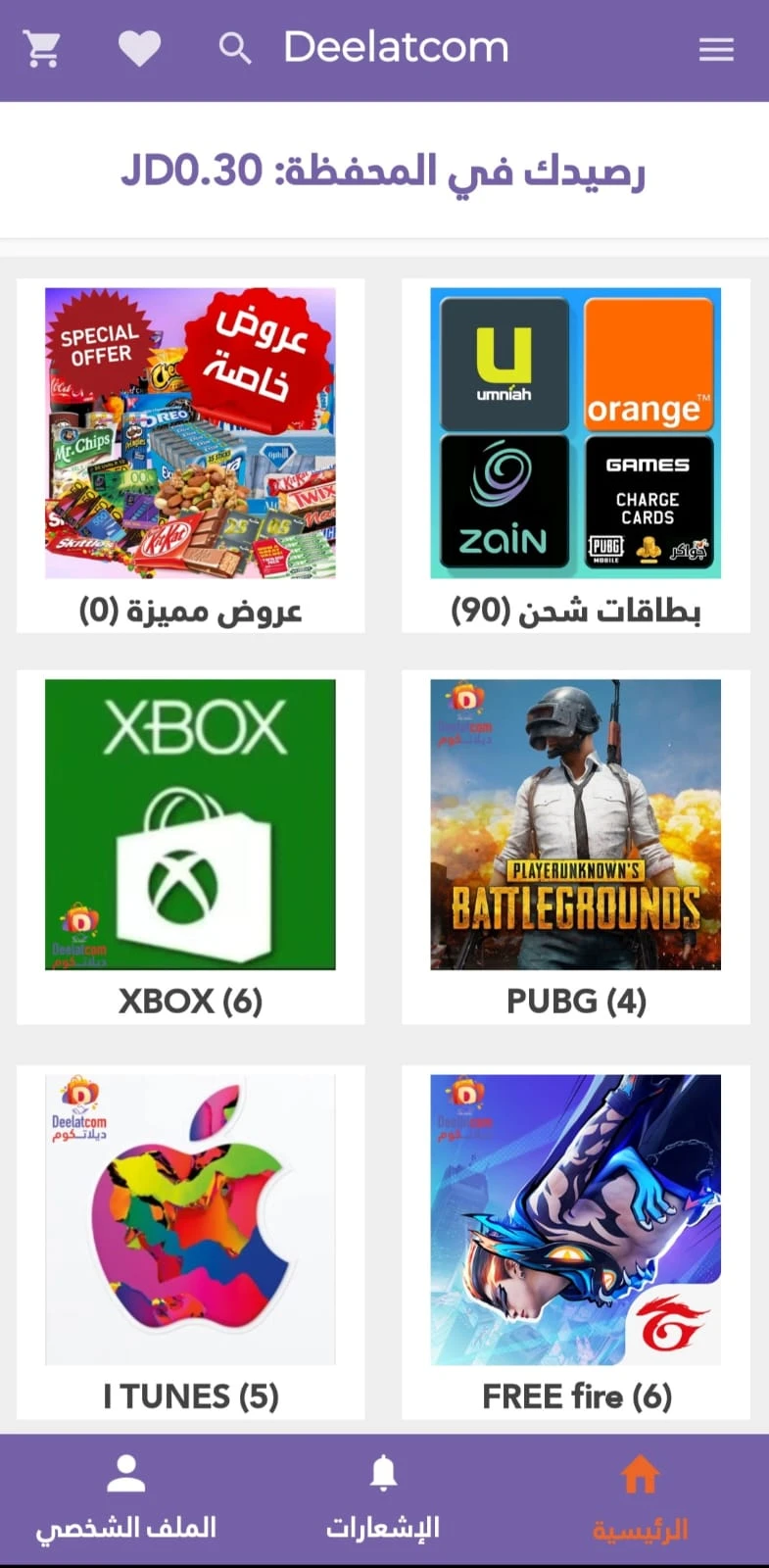Select the FREE fire category
Viewport: 769px width, 1568px height.
(x=576, y=1243)
